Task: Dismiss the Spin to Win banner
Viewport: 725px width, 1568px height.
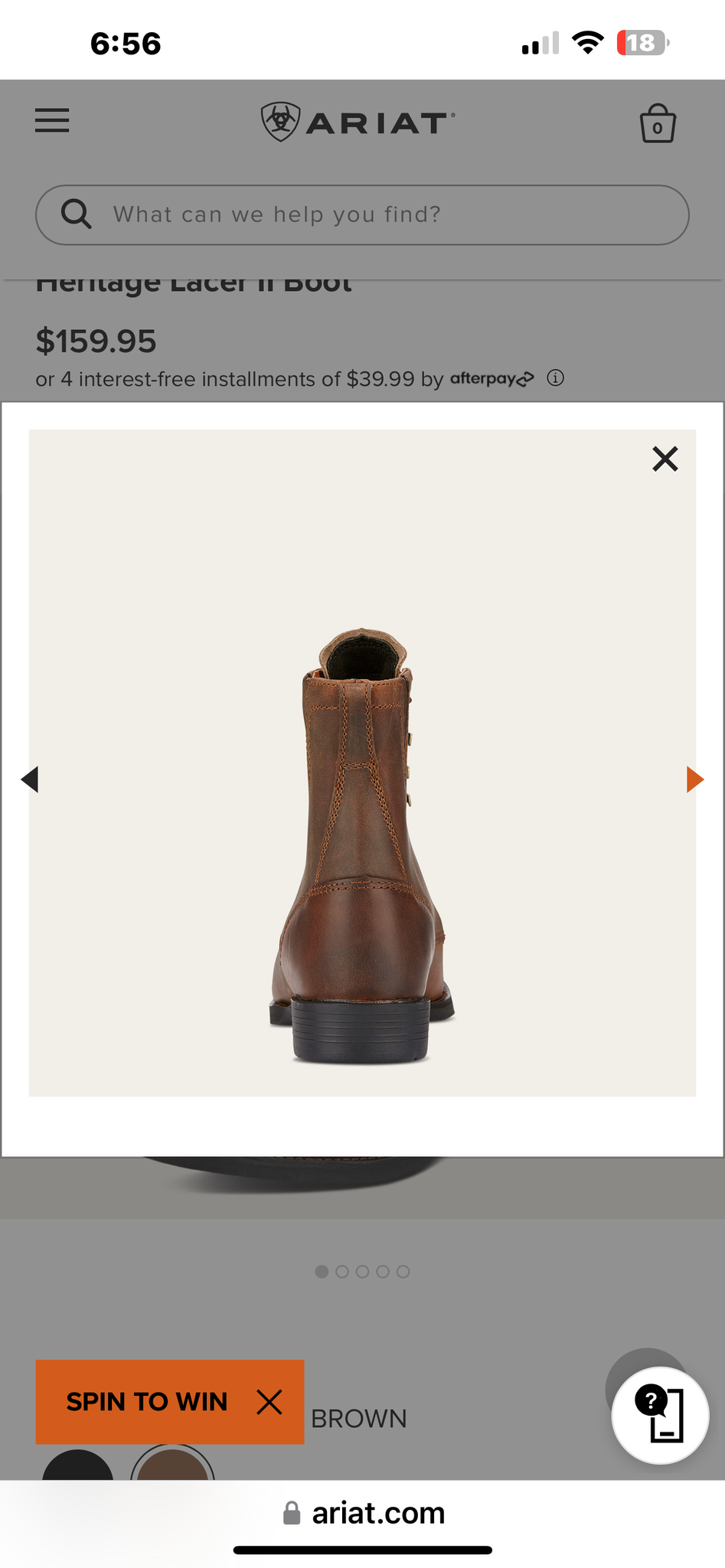Action: coord(269,1403)
